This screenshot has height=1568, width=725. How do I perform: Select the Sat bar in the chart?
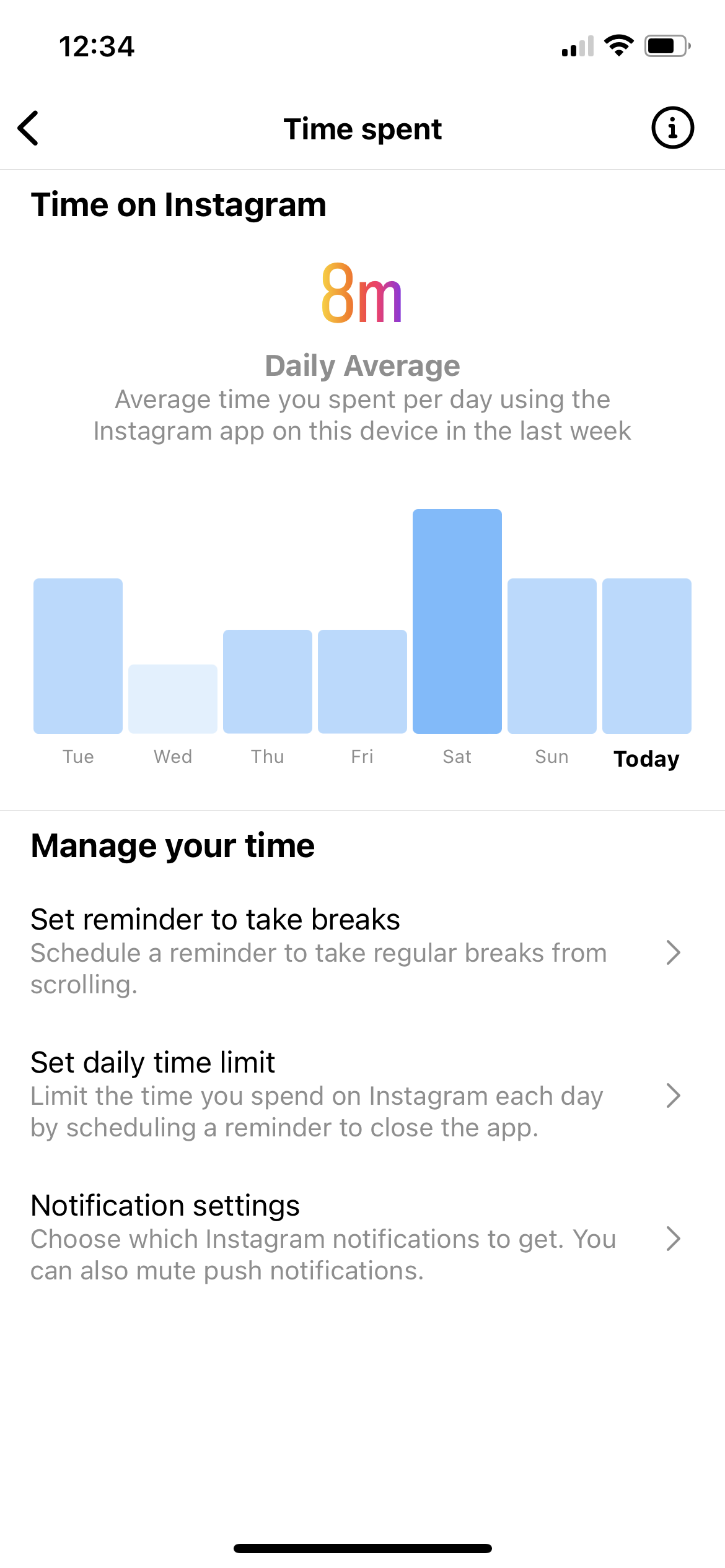457,621
